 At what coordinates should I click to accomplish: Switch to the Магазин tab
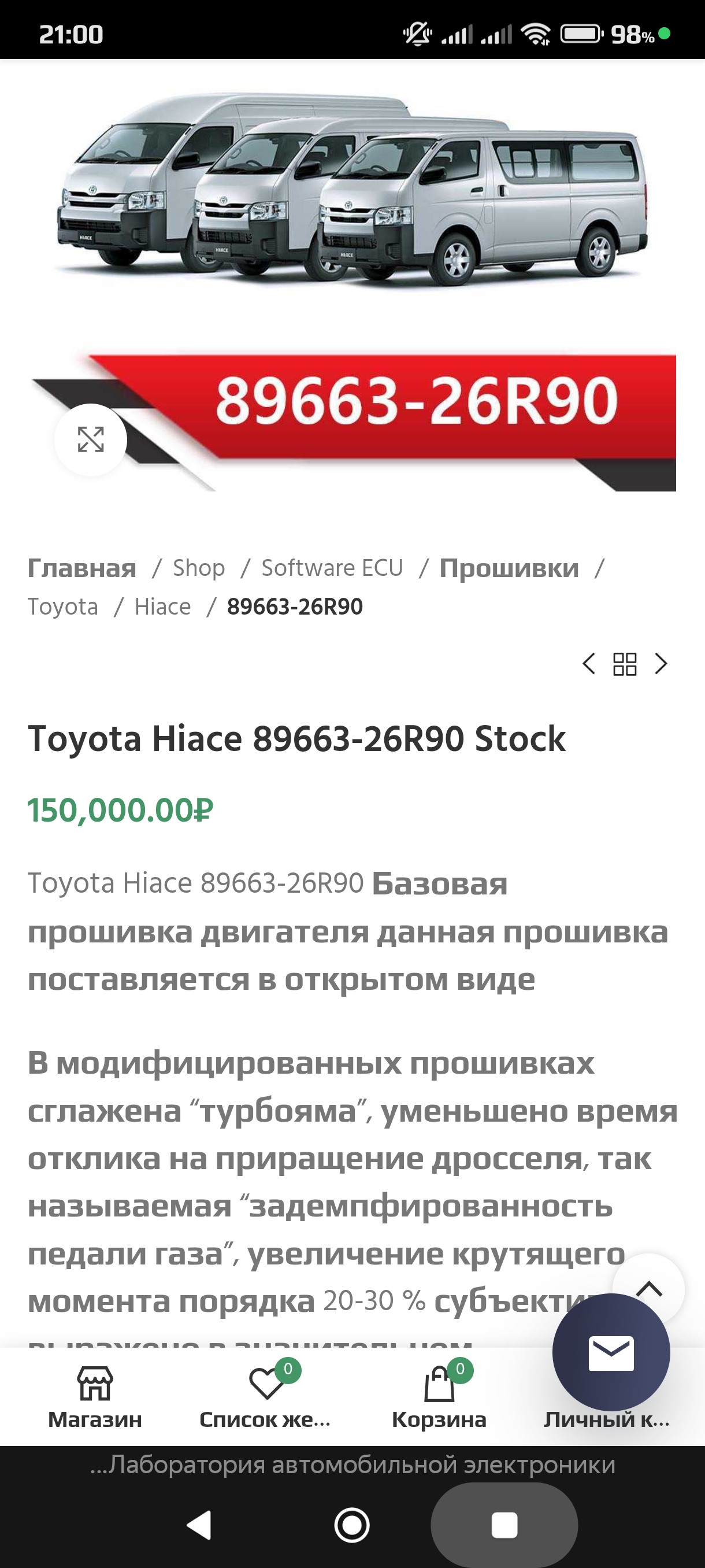pos(95,1397)
